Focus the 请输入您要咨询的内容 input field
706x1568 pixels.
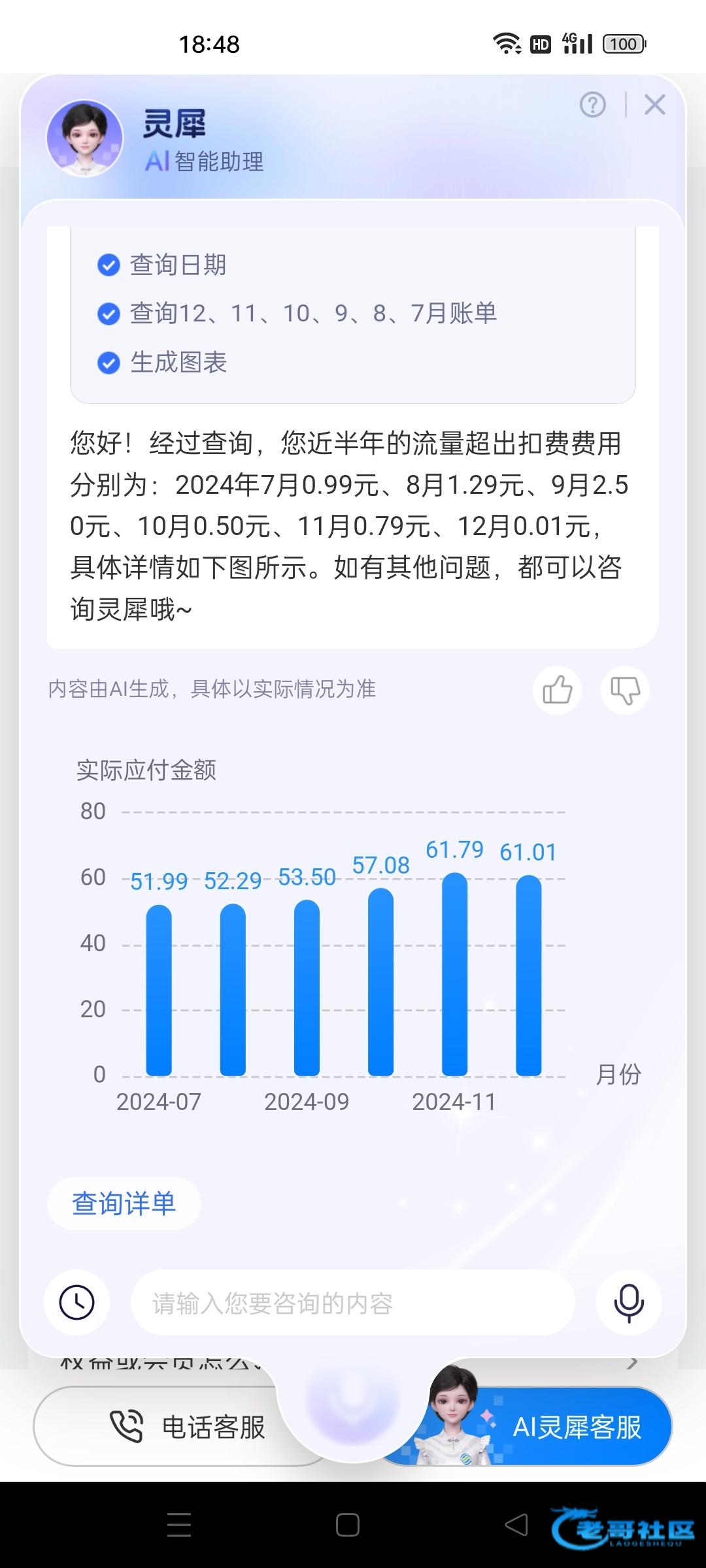[353, 1303]
